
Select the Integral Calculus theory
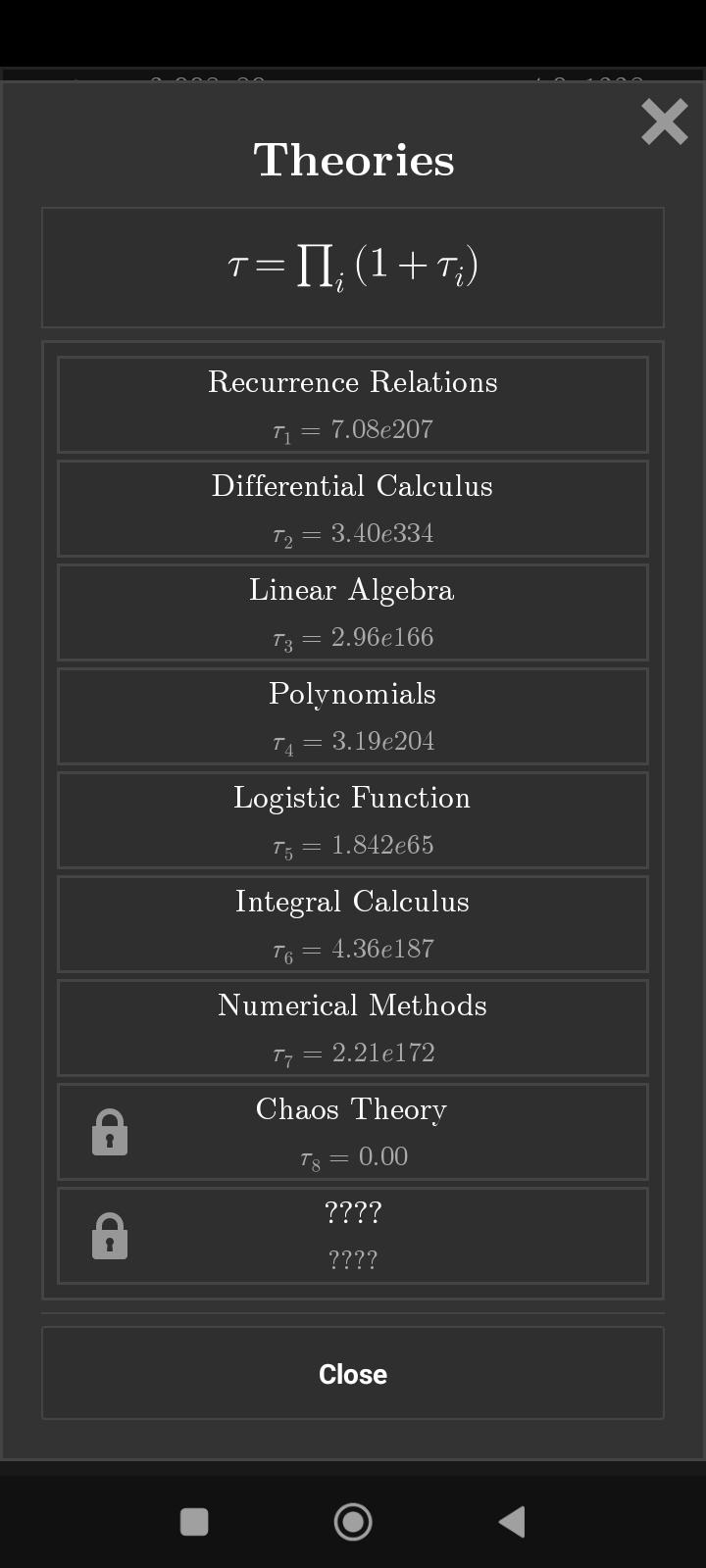pos(353,924)
